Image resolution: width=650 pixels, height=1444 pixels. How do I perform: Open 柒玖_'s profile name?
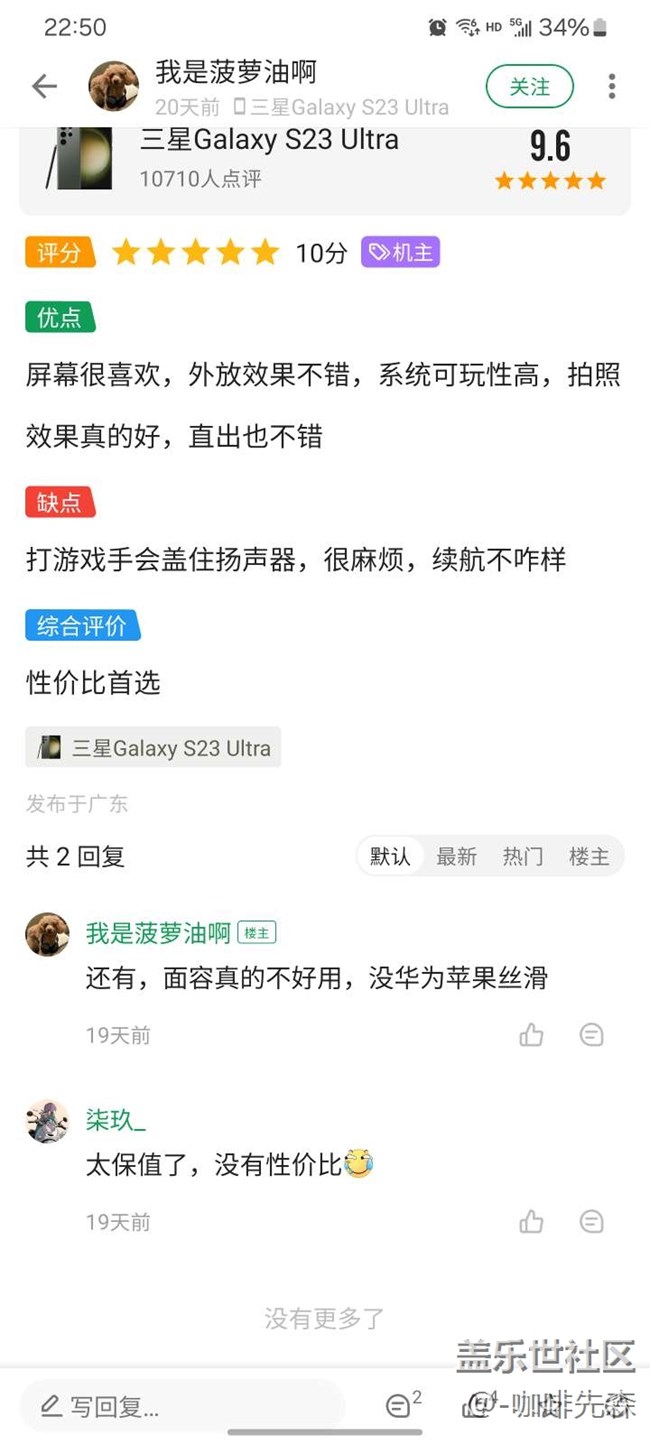(115, 1120)
